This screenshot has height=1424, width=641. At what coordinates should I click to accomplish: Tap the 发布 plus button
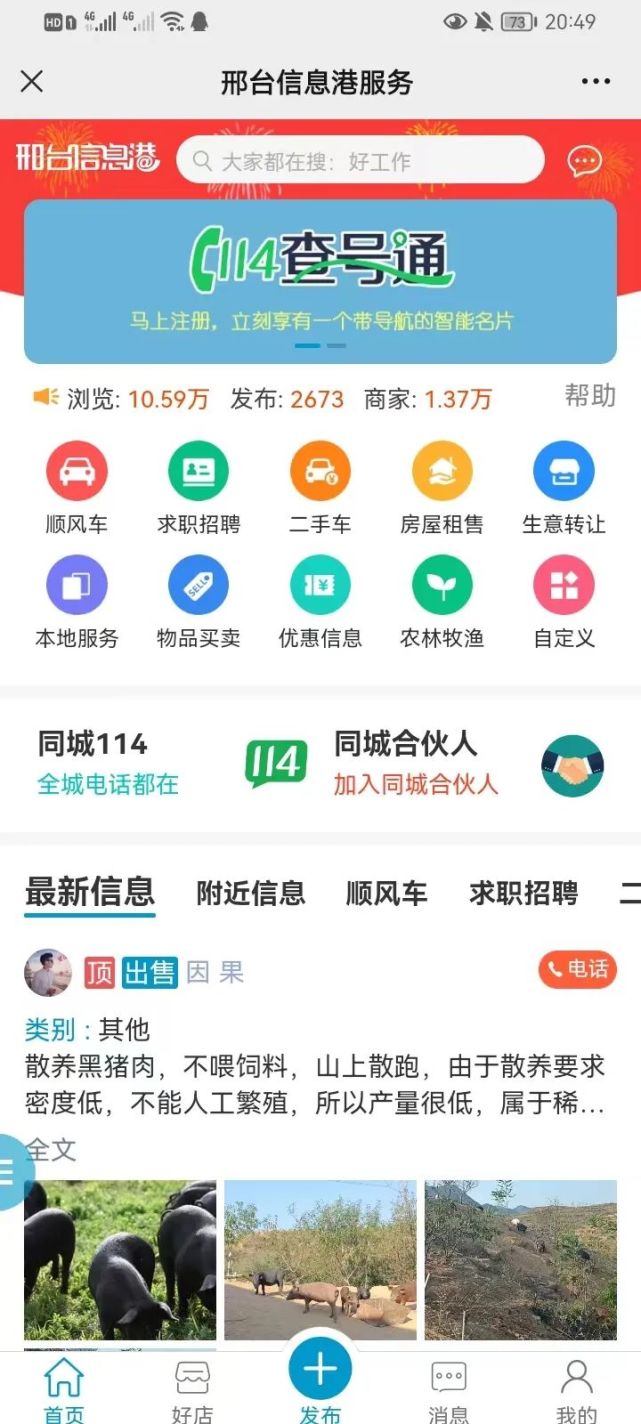tap(320, 1369)
